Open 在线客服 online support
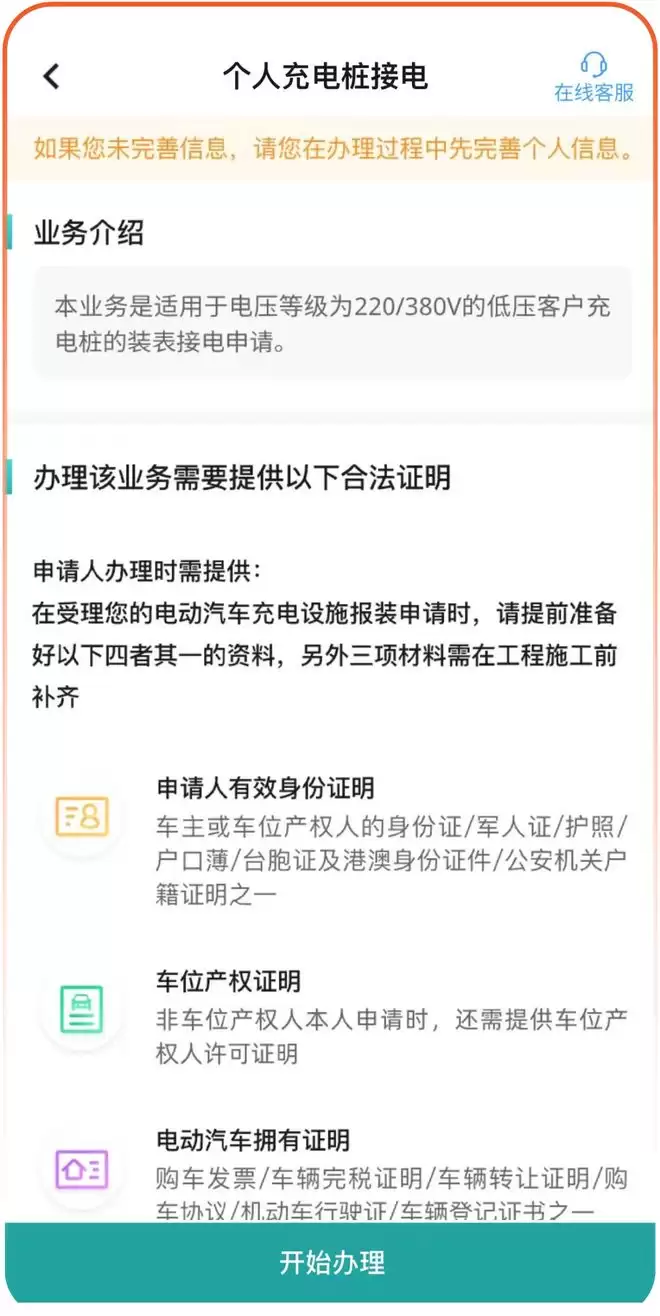 [594, 78]
